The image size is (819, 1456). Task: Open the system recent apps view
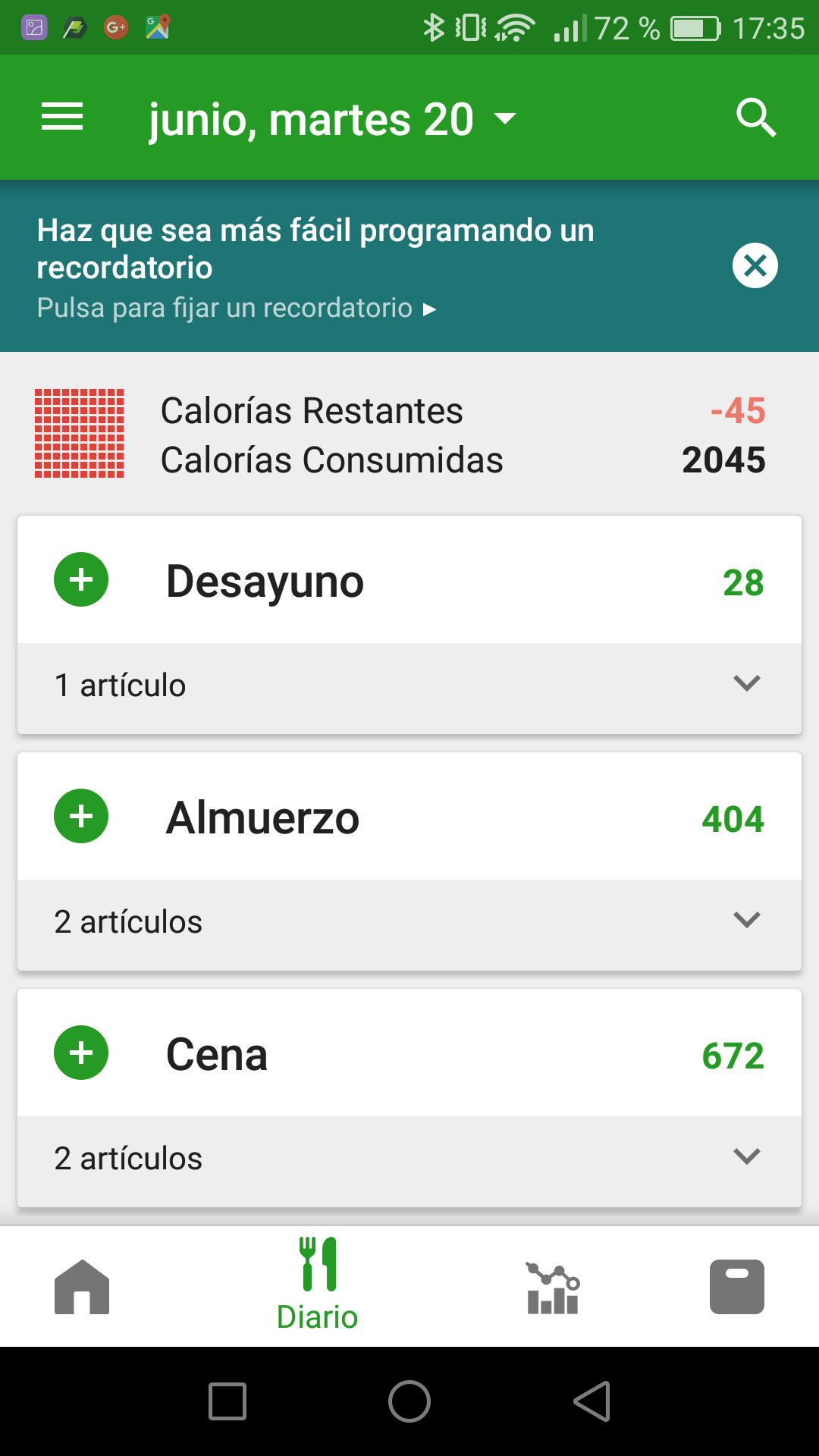coord(227,1401)
